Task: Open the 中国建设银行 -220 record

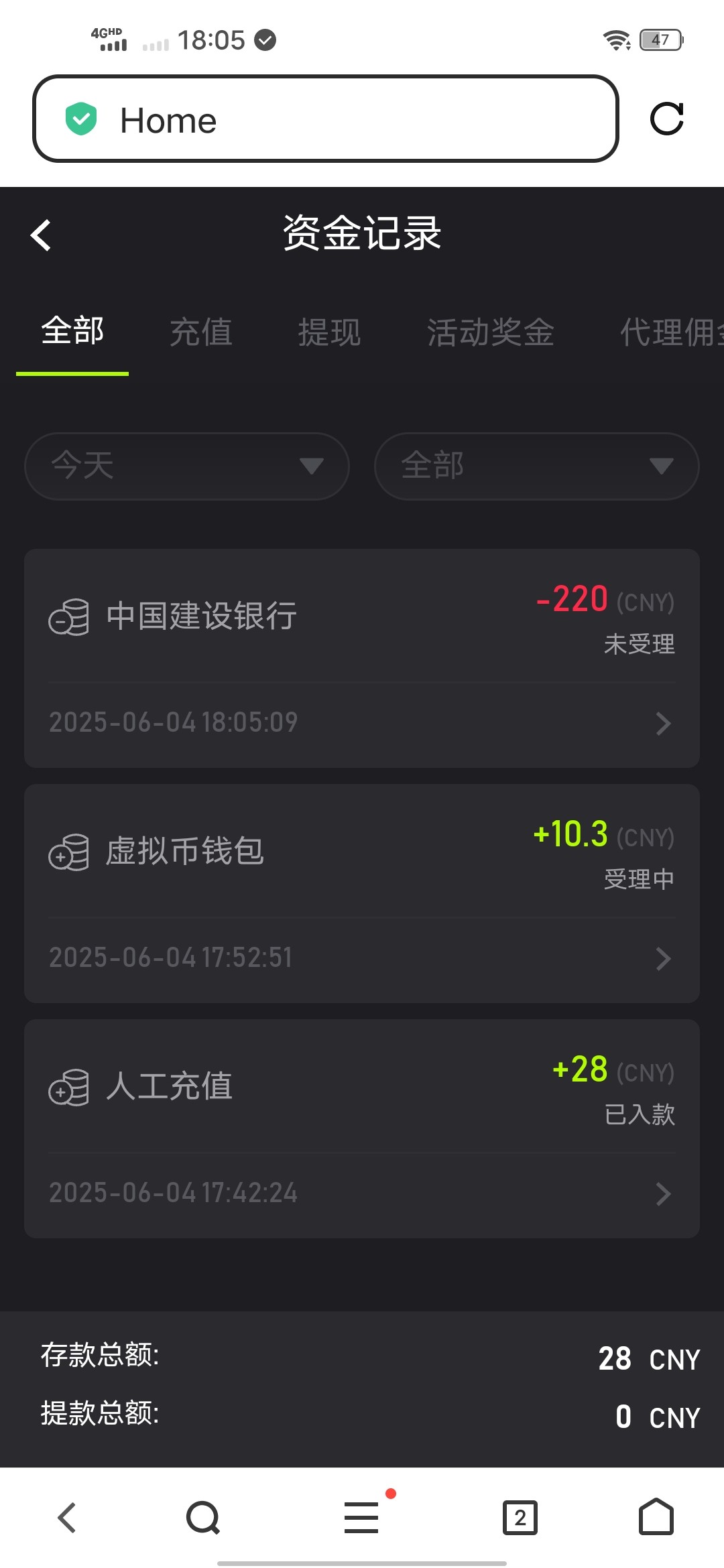Action: click(362, 658)
